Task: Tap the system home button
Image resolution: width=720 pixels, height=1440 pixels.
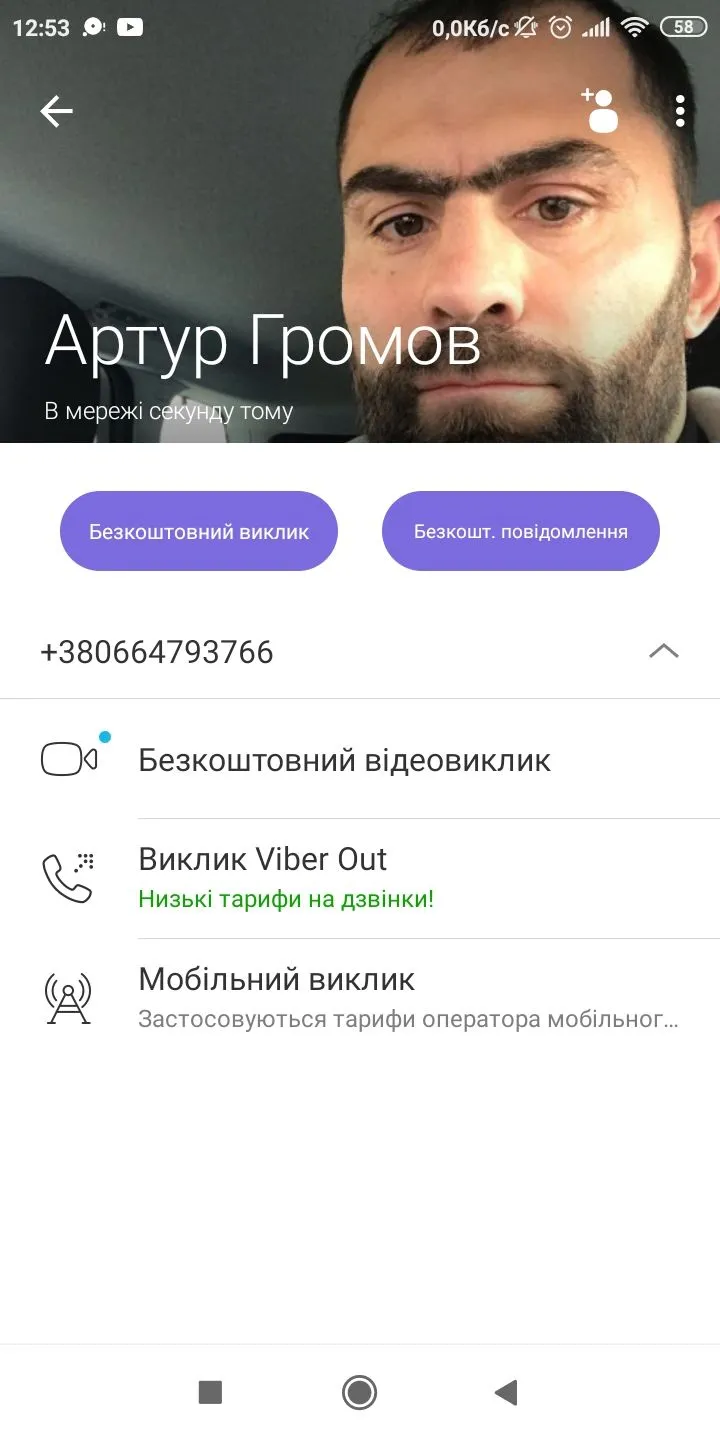Action: 359,1392
